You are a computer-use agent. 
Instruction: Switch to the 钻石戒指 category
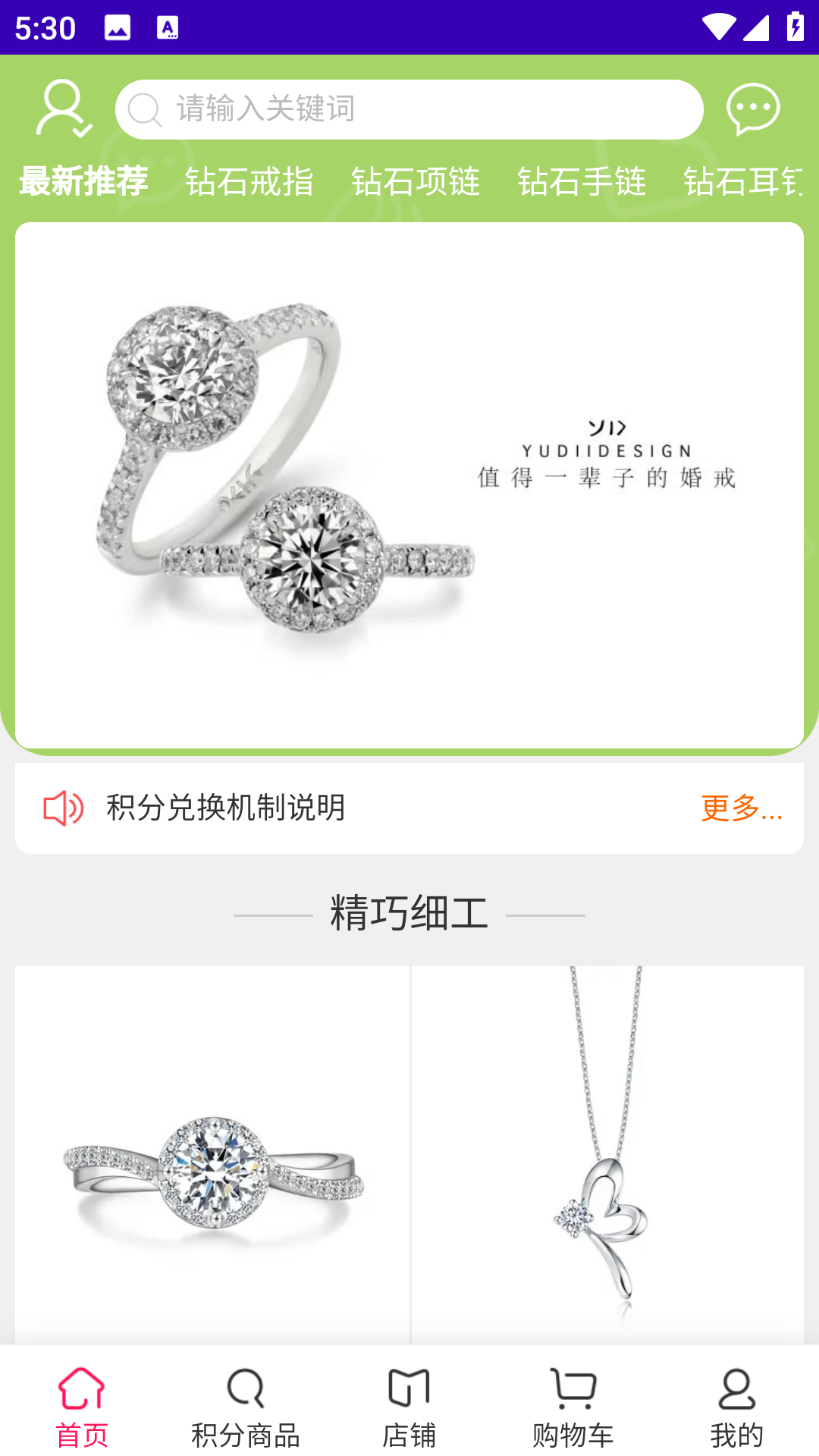click(249, 181)
